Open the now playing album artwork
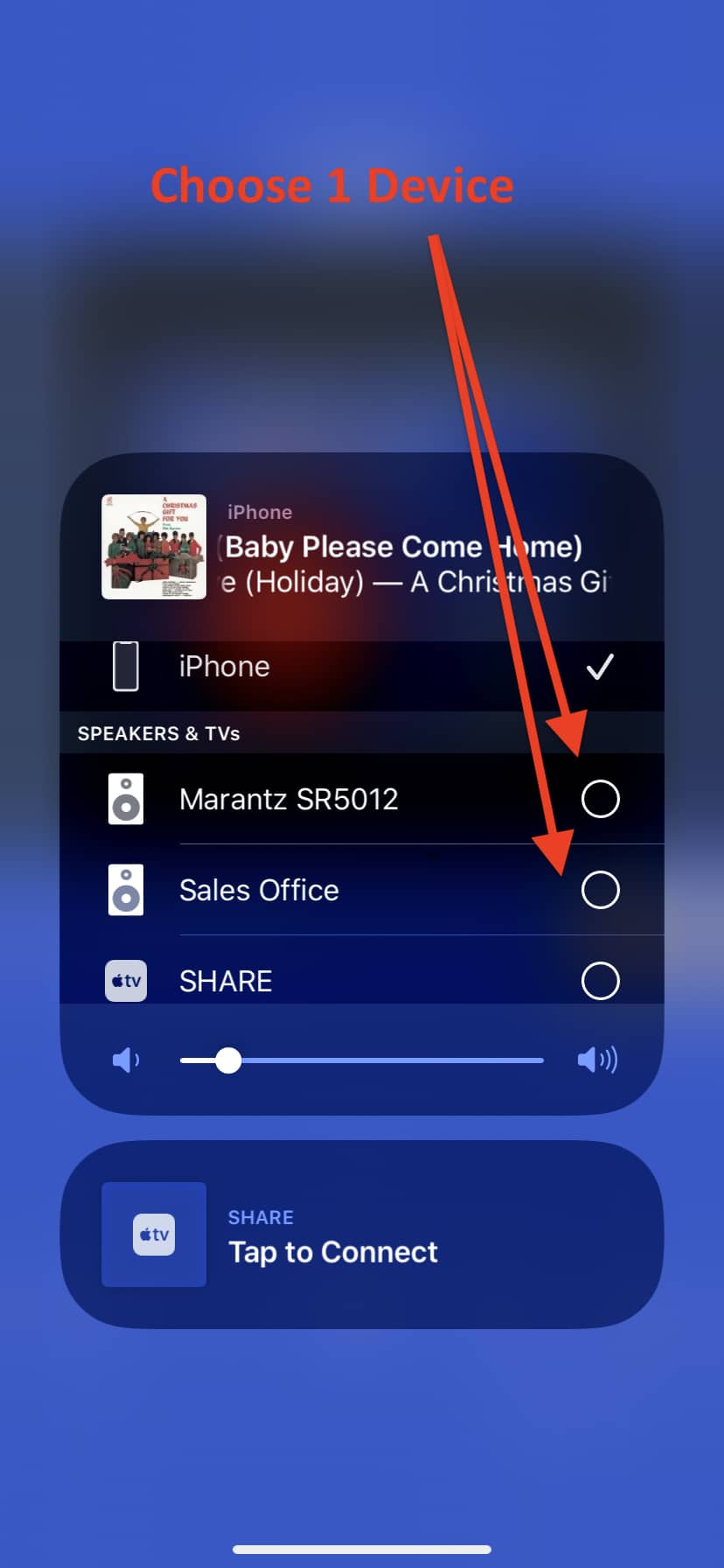The height and width of the screenshot is (1568, 724). (154, 547)
